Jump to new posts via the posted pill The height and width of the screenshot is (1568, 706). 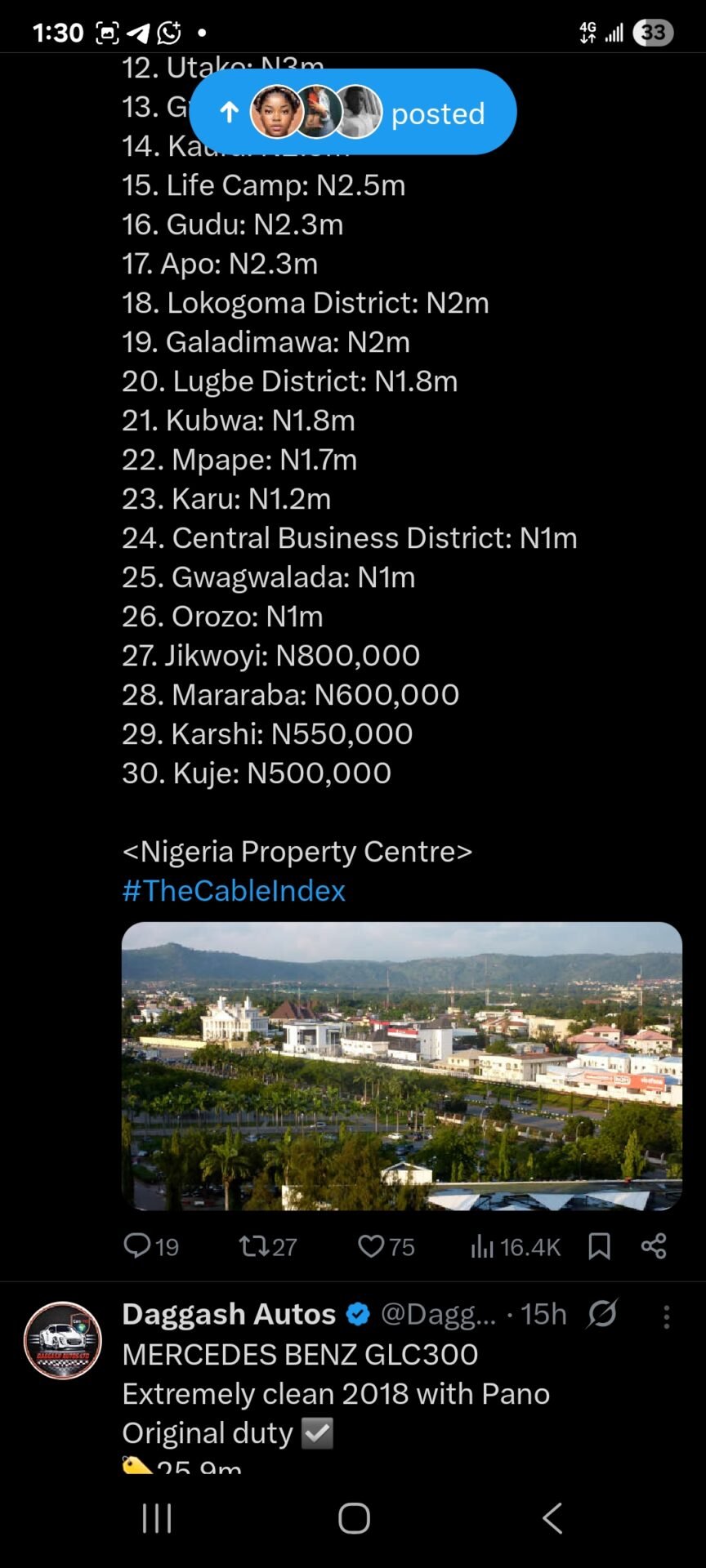[353, 112]
